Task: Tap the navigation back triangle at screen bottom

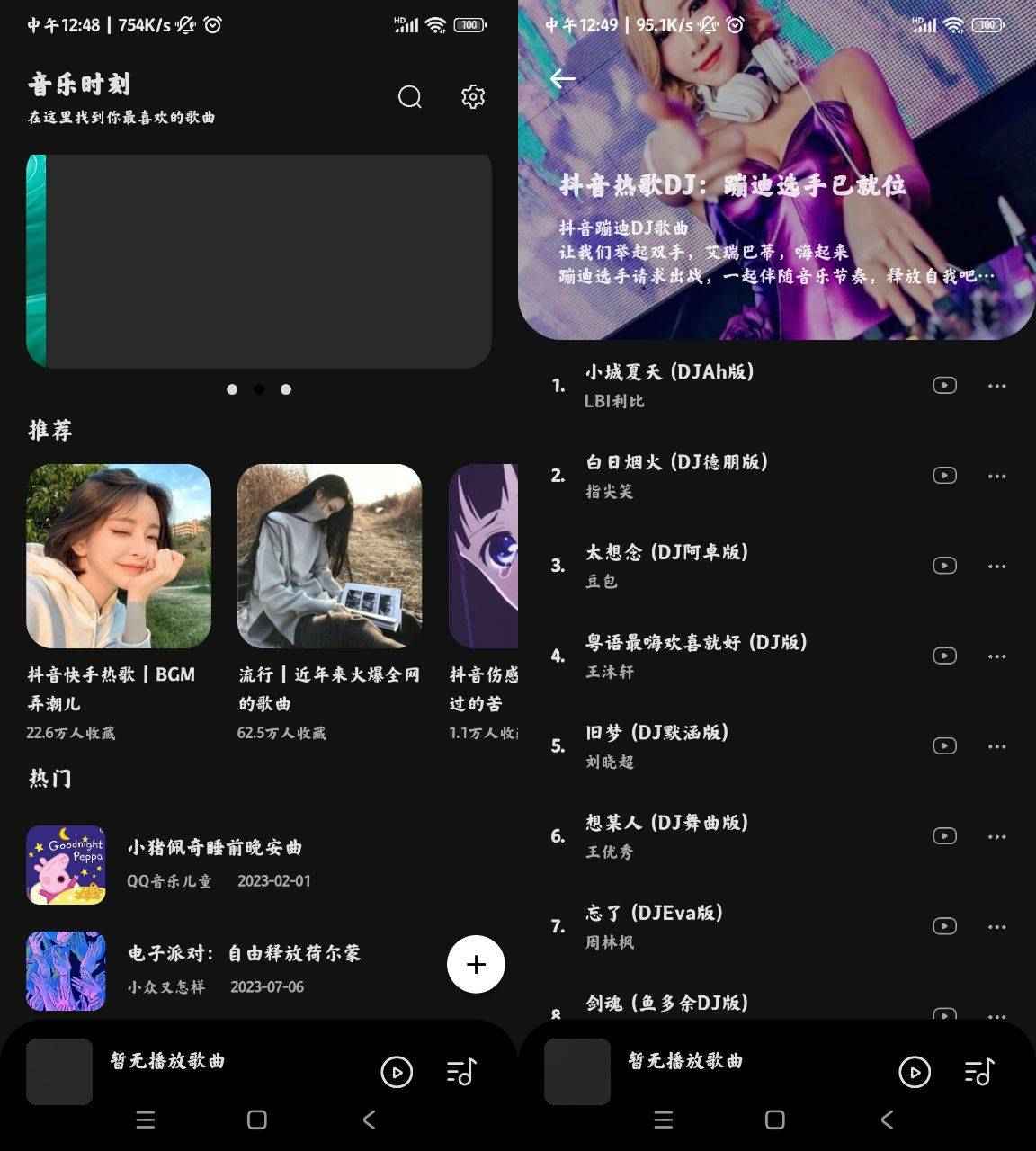Action: coord(369,1120)
